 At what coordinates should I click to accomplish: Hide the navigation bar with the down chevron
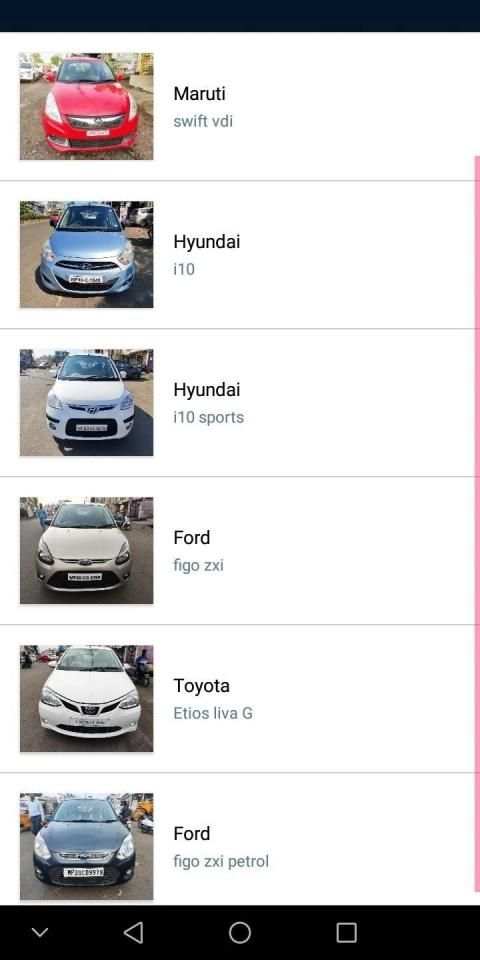pyautogui.click(x=40, y=933)
